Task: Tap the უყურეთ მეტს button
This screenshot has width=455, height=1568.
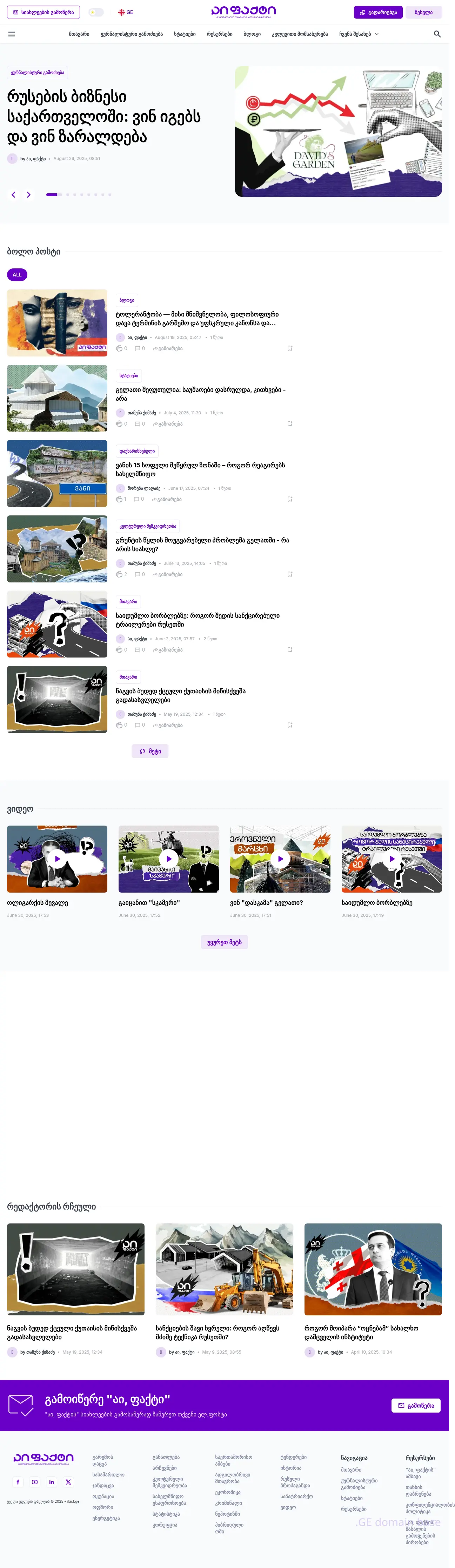Action: [x=225, y=942]
